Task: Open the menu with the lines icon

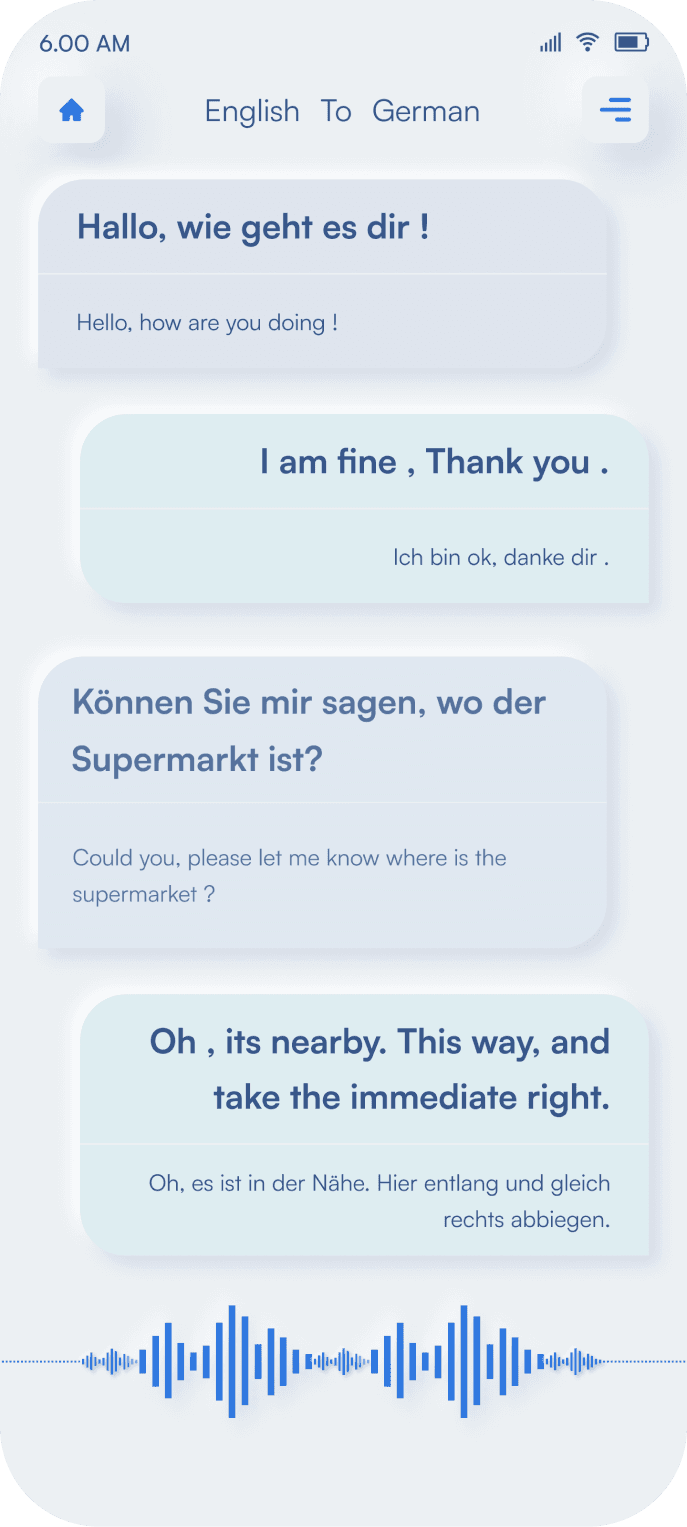Action: pos(615,110)
